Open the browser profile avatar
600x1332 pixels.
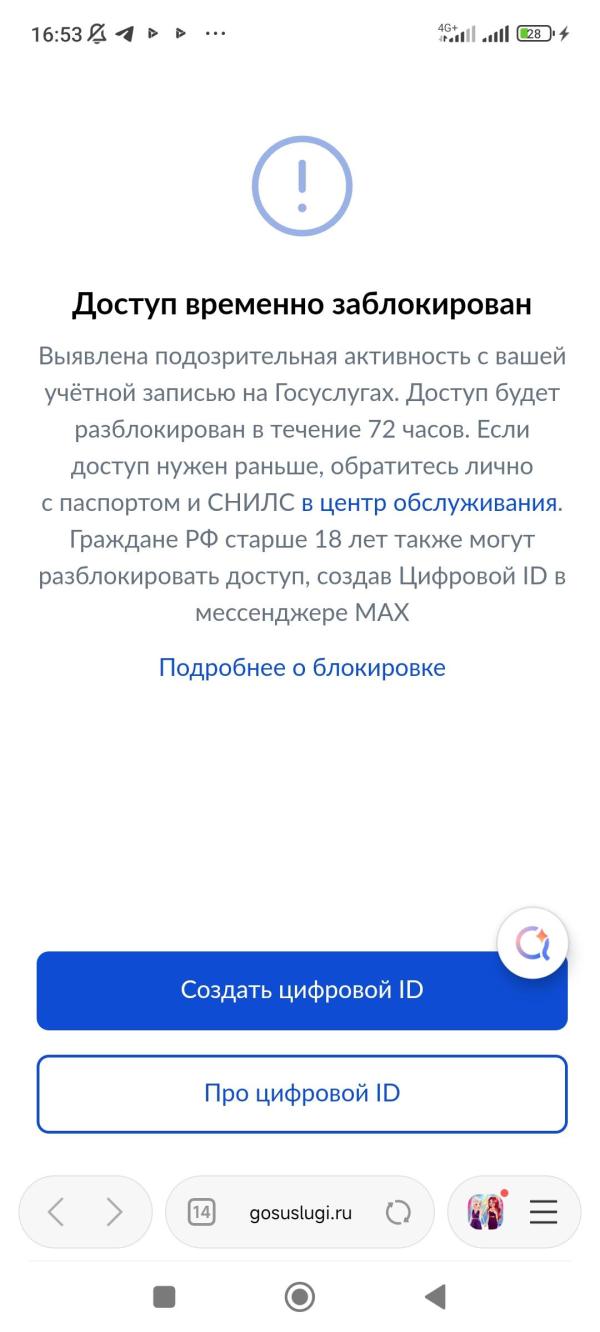[486, 1212]
